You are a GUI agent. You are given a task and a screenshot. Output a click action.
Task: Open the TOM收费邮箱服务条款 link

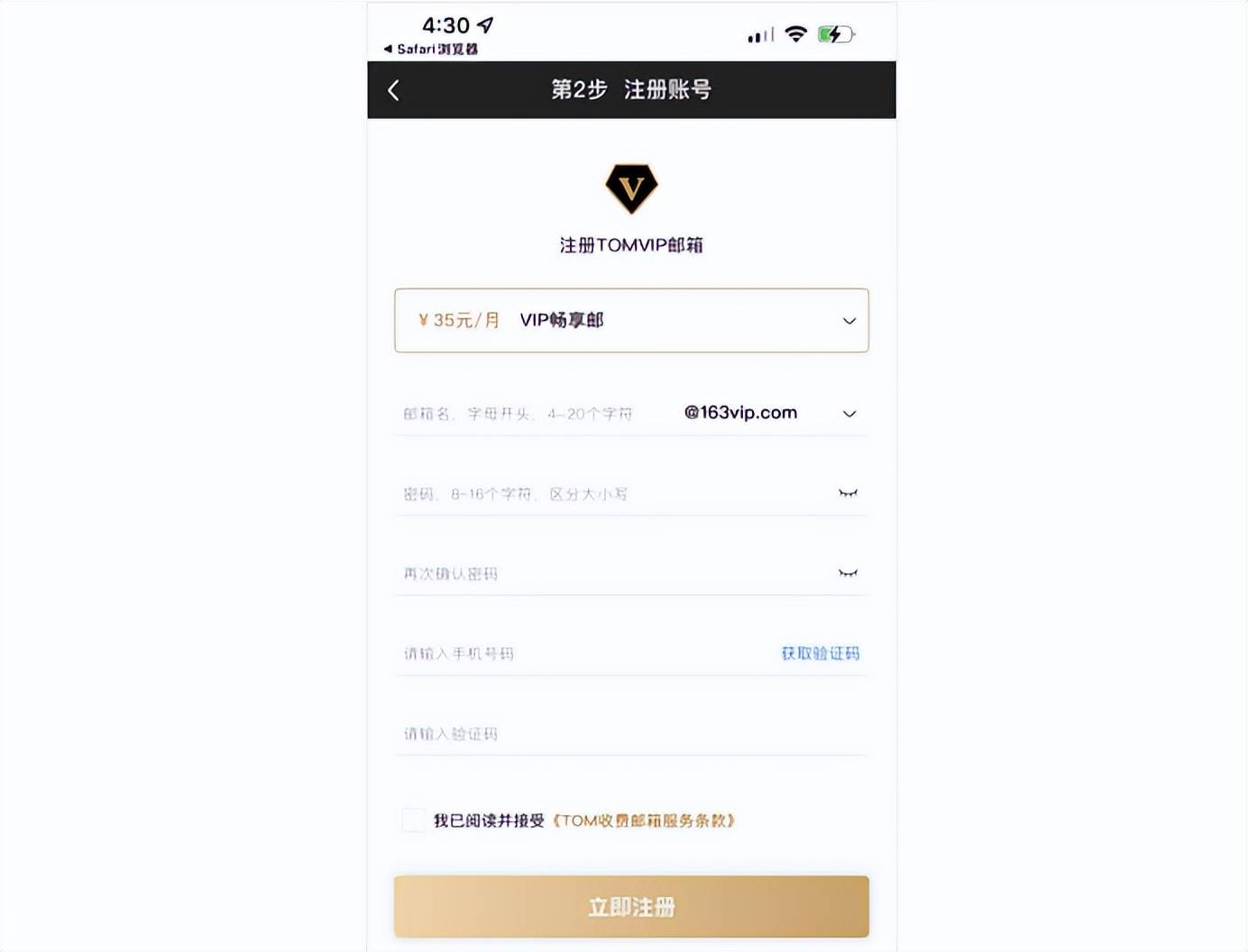click(644, 820)
